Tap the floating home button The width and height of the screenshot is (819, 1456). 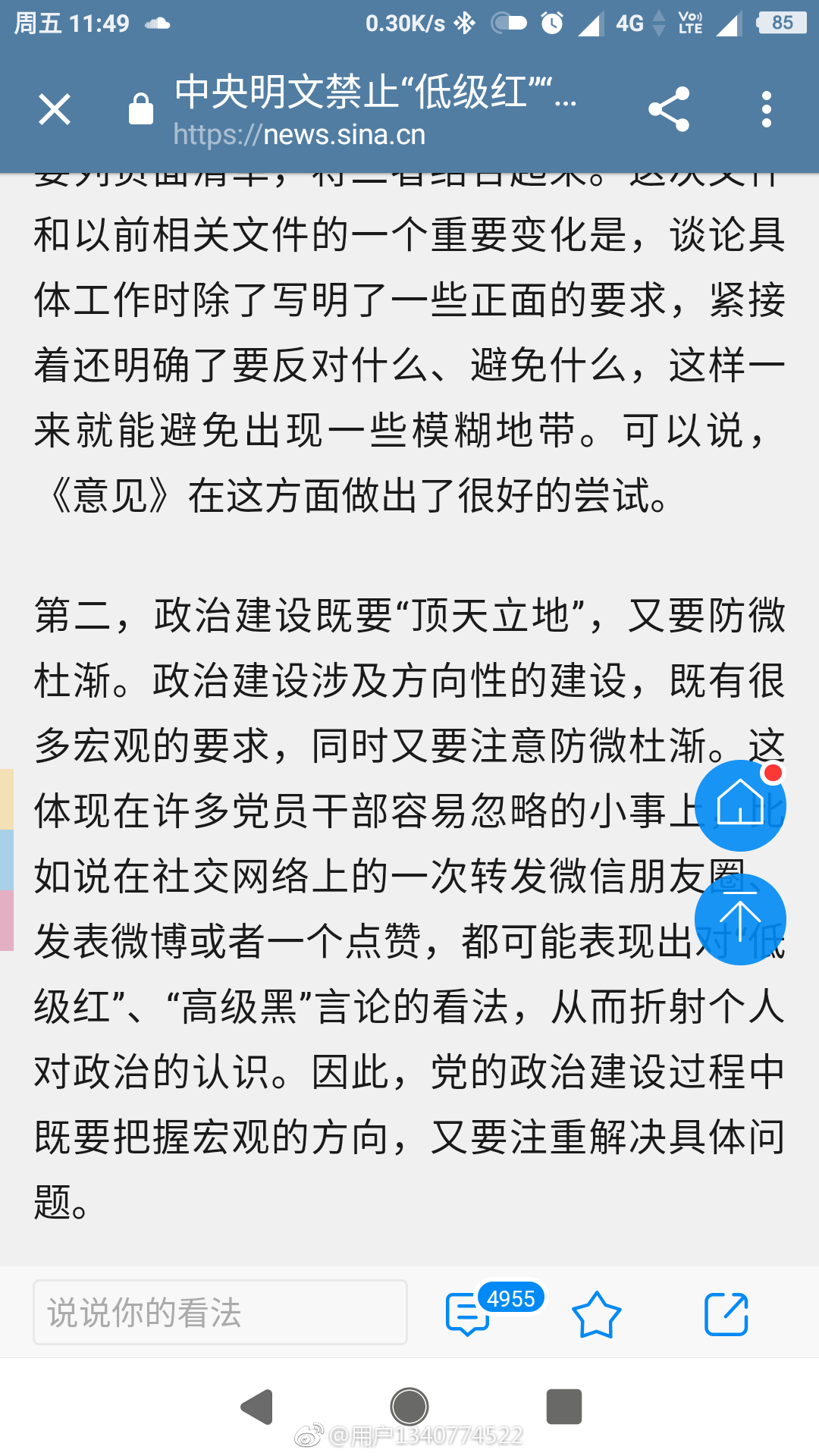pyautogui.click(x=740, y=805)
